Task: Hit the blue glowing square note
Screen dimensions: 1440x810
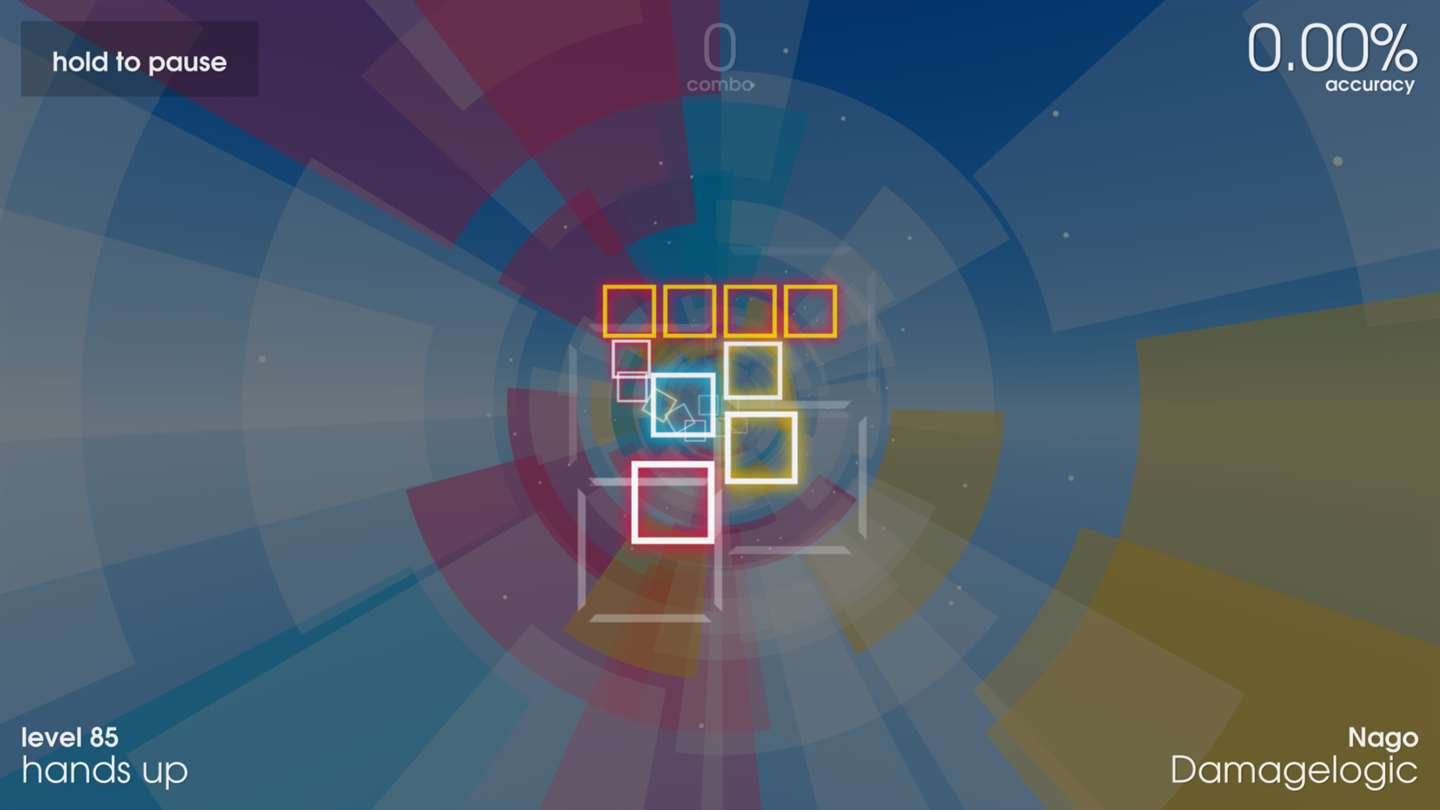Action: (x=683, y=405)
